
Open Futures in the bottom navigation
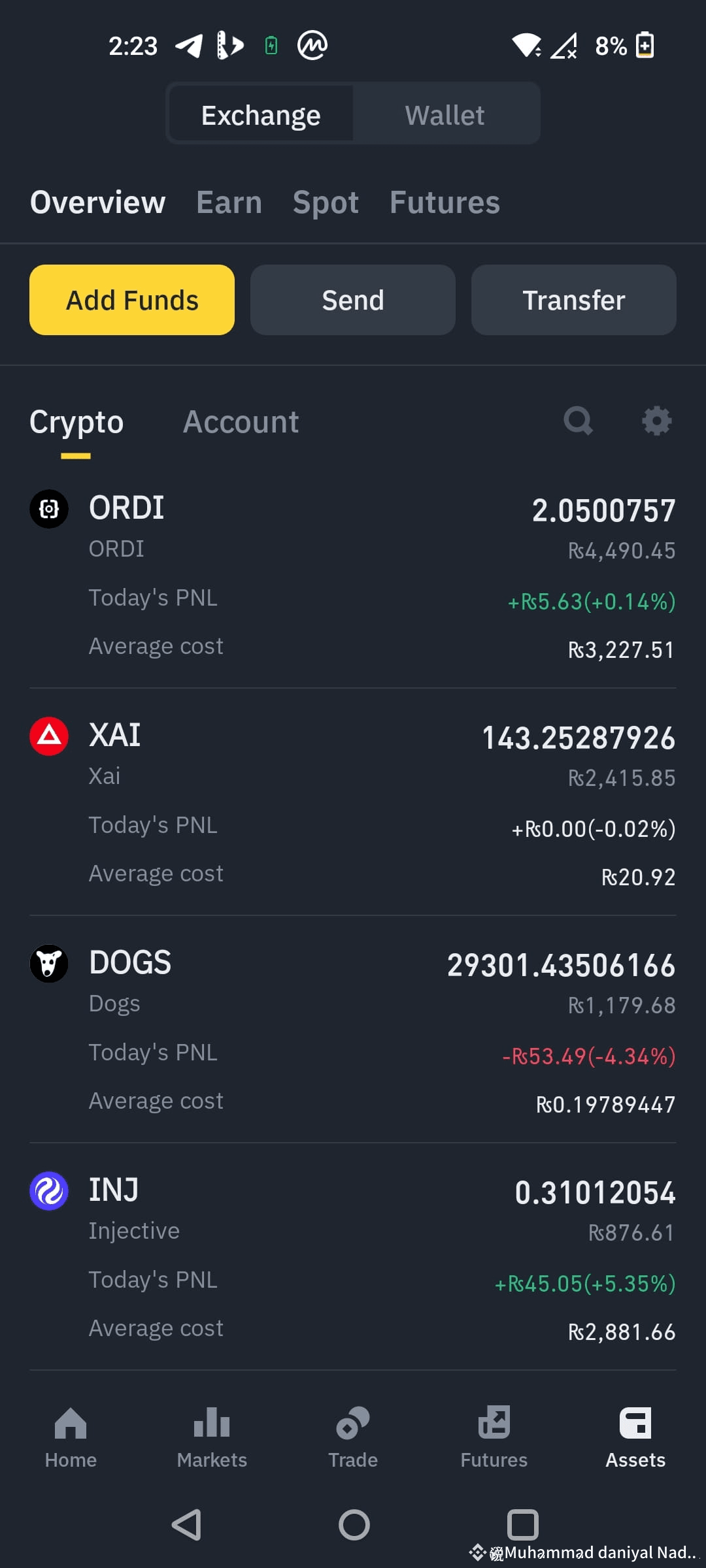pyautogui.click(x=494, y=1437)
